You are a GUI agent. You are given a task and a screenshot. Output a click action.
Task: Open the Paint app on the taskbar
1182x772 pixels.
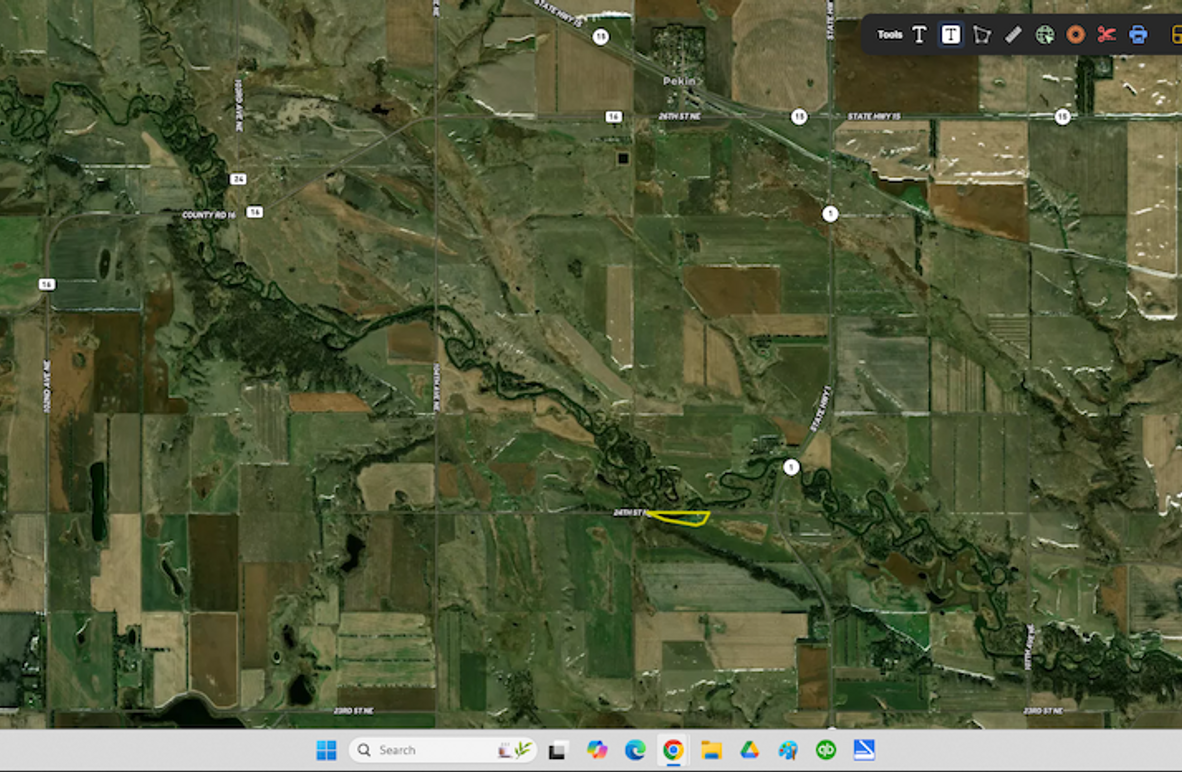pyautogui.click(x=788, y=750)
